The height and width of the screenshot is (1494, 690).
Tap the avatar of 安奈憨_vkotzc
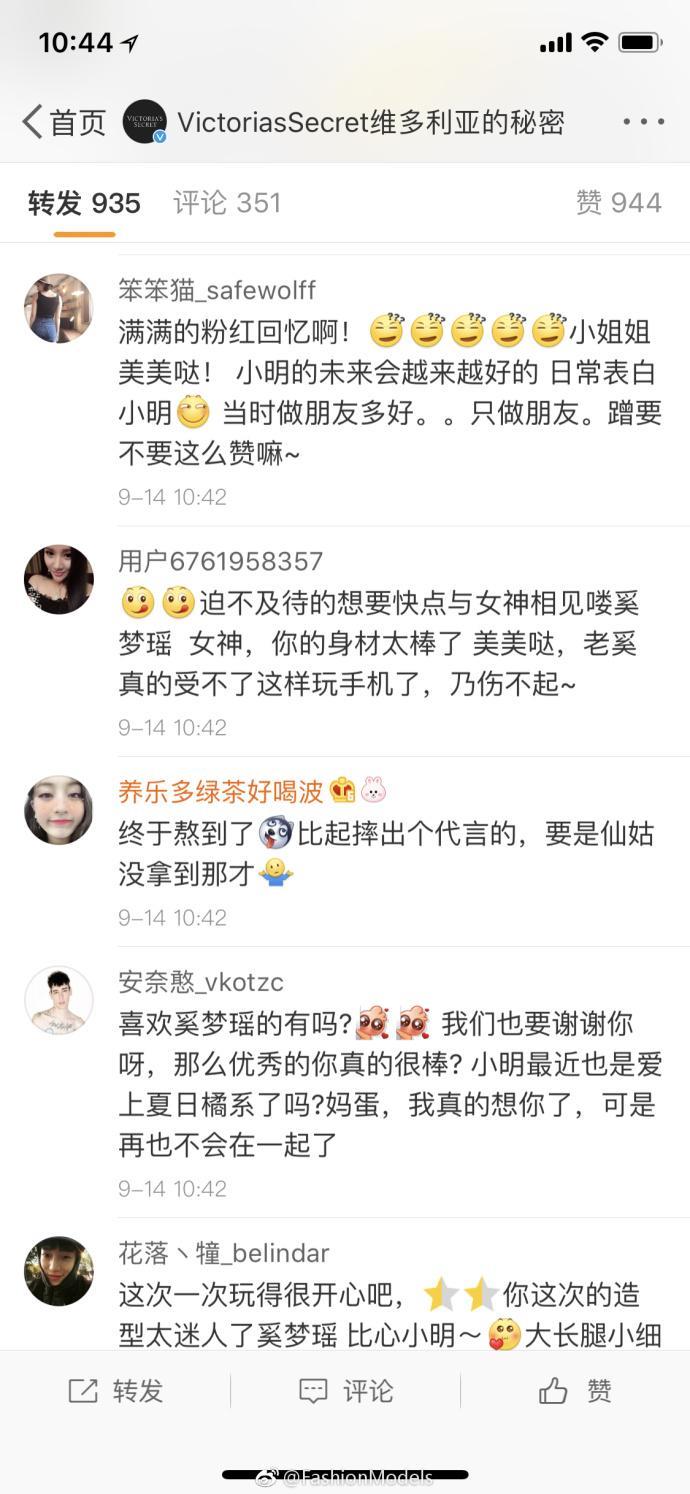(59, 1000)
